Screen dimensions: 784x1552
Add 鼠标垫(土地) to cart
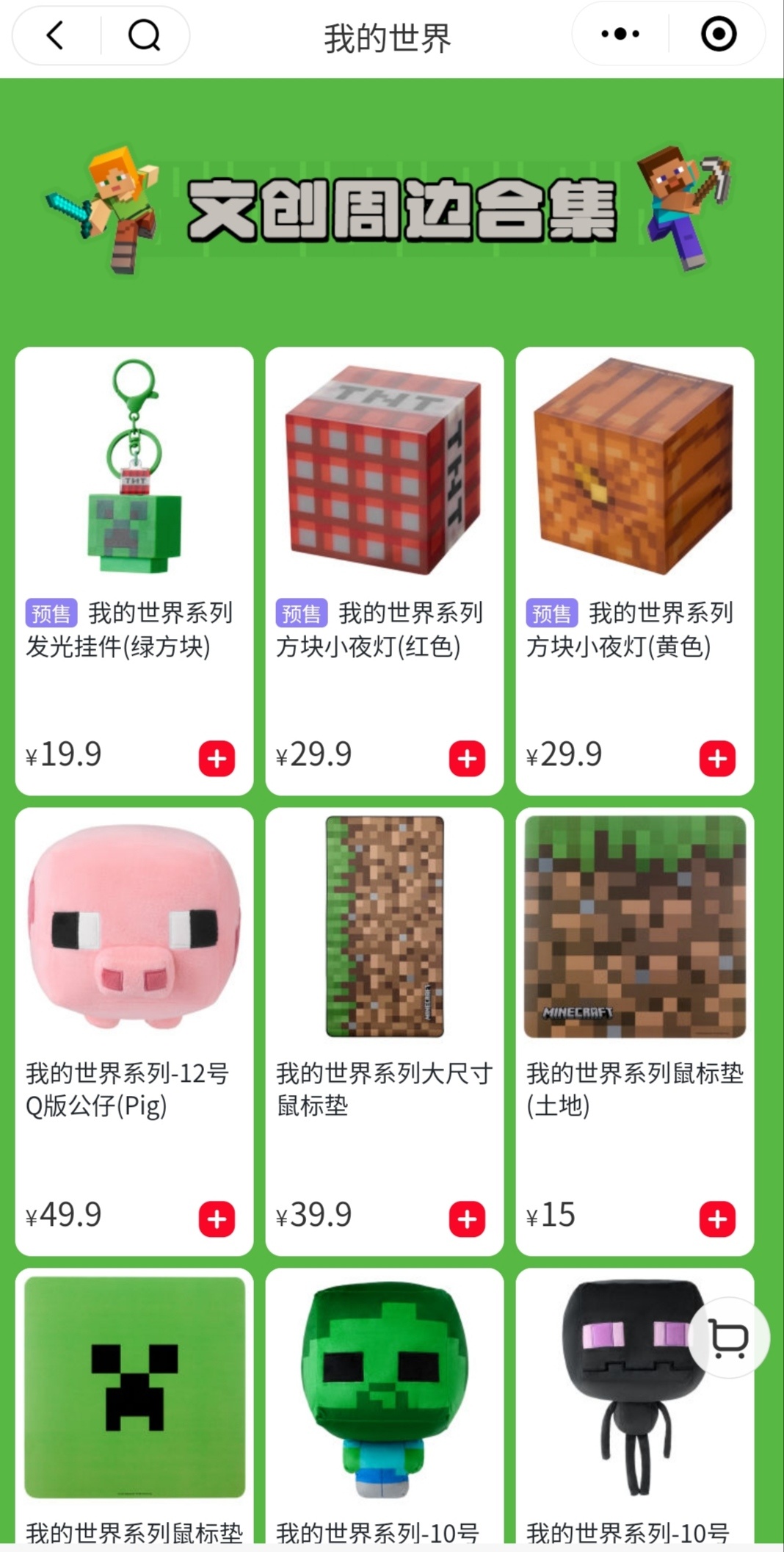[717, 1219]
